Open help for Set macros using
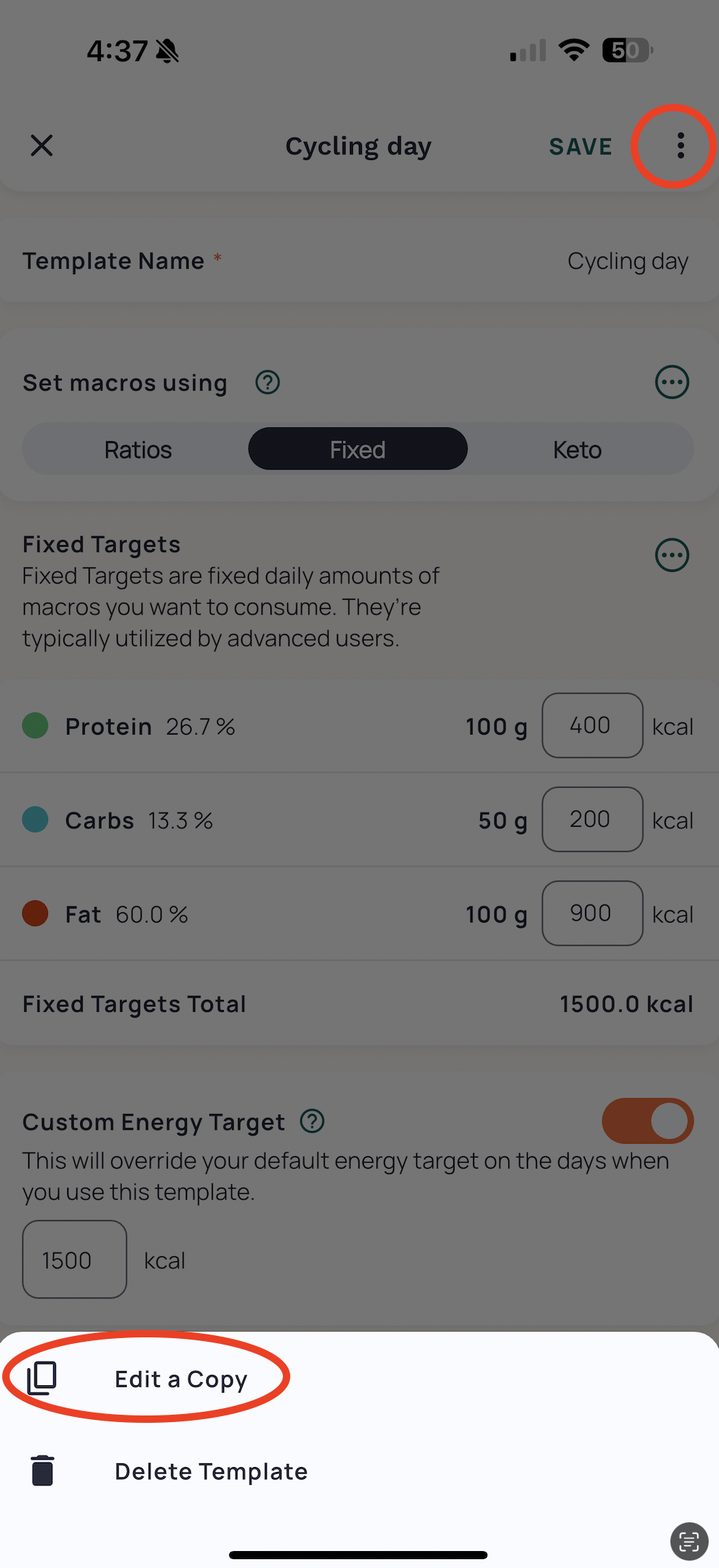This screenshot has width=719, height=1568. pos(267,382)
